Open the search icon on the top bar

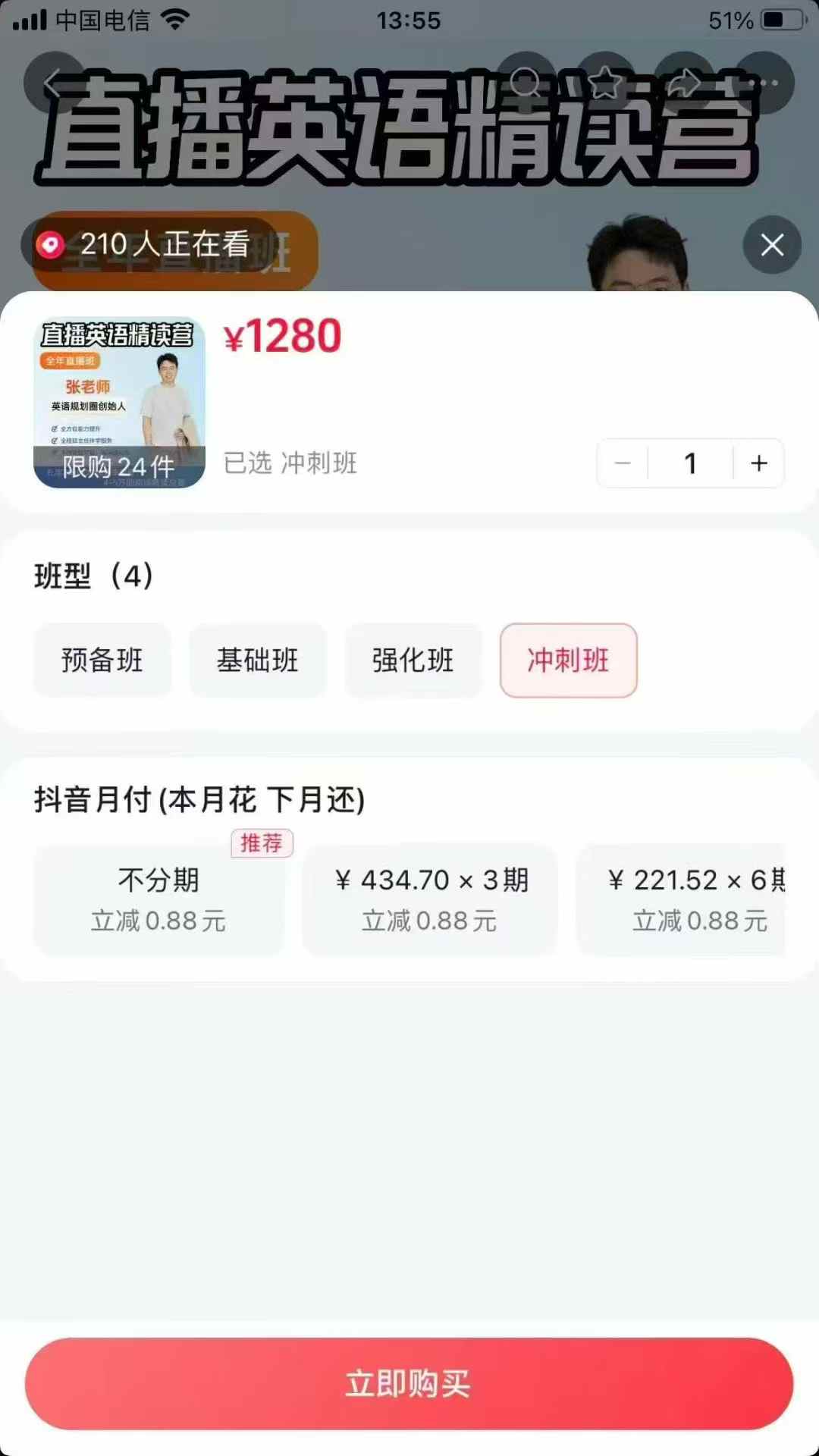[x=525, y=82]
